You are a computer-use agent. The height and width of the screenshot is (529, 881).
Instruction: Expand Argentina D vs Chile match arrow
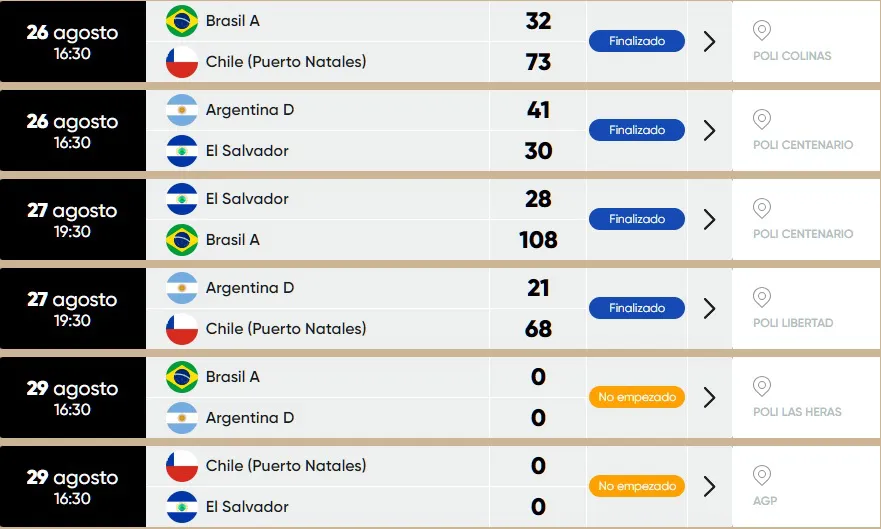pyautogui.click(x=709, y=308)
